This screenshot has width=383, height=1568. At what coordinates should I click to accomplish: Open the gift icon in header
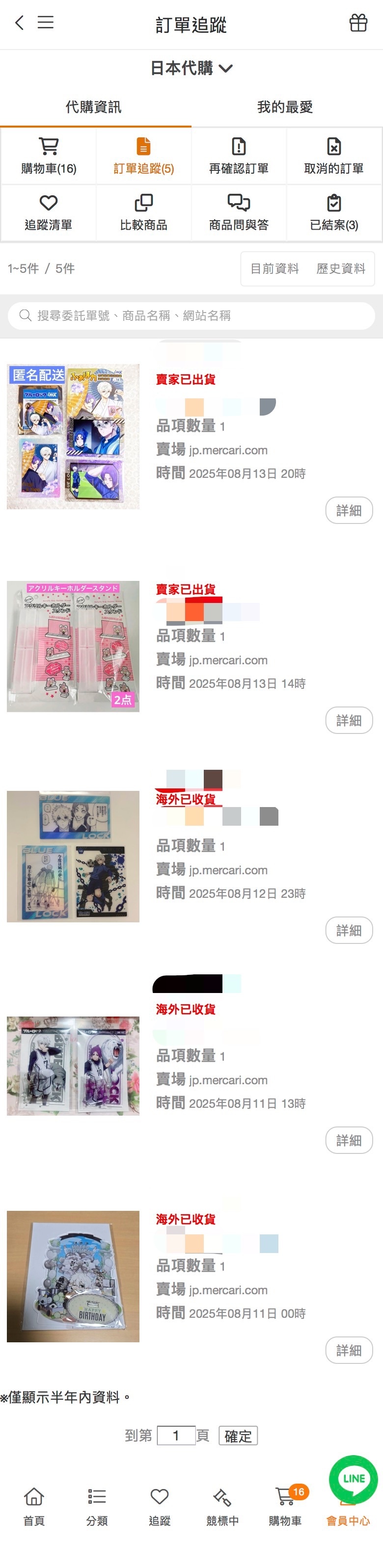[358, 23]
